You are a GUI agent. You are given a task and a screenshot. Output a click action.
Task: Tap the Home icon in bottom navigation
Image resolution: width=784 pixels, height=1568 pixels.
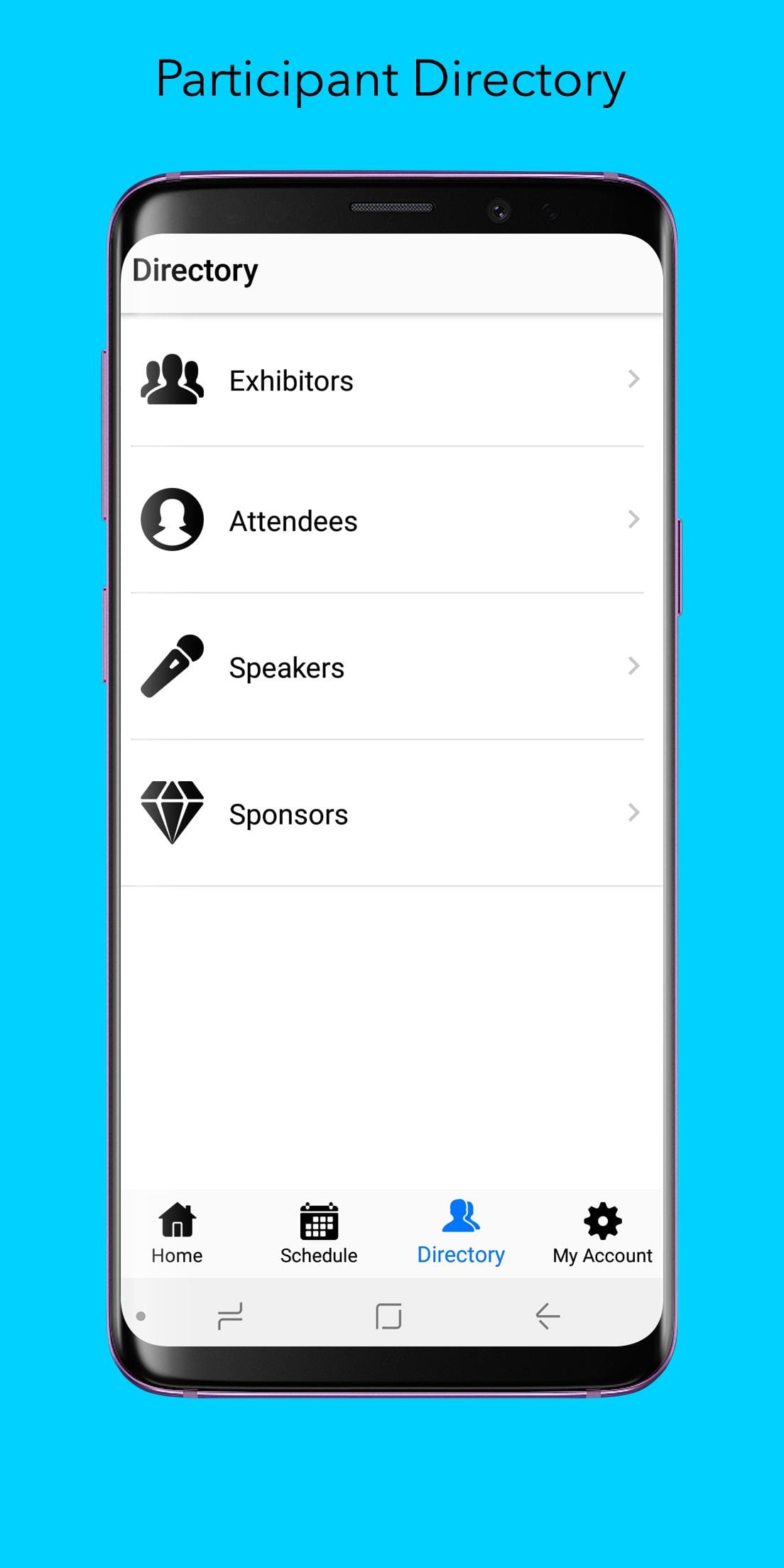(175, 1217)
